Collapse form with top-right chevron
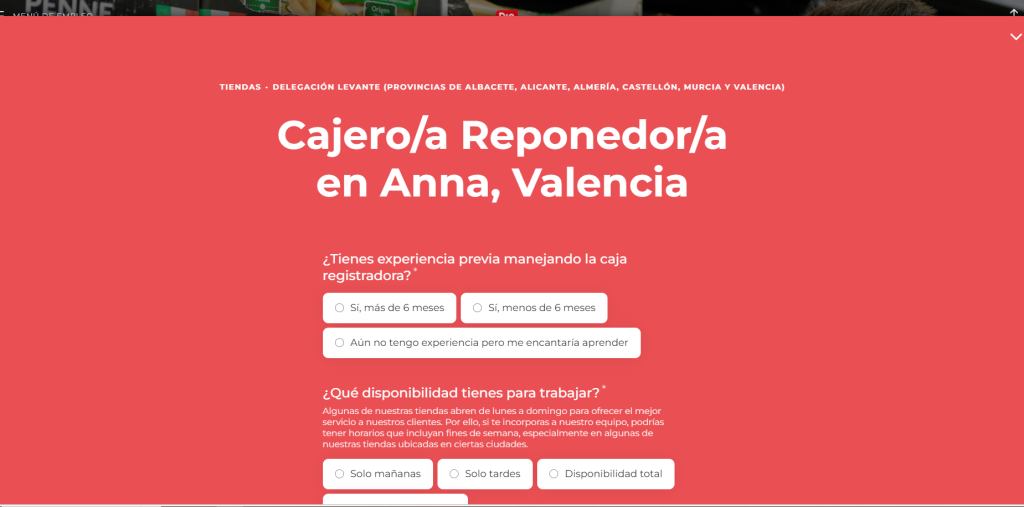 click(x=1015, y=37)
